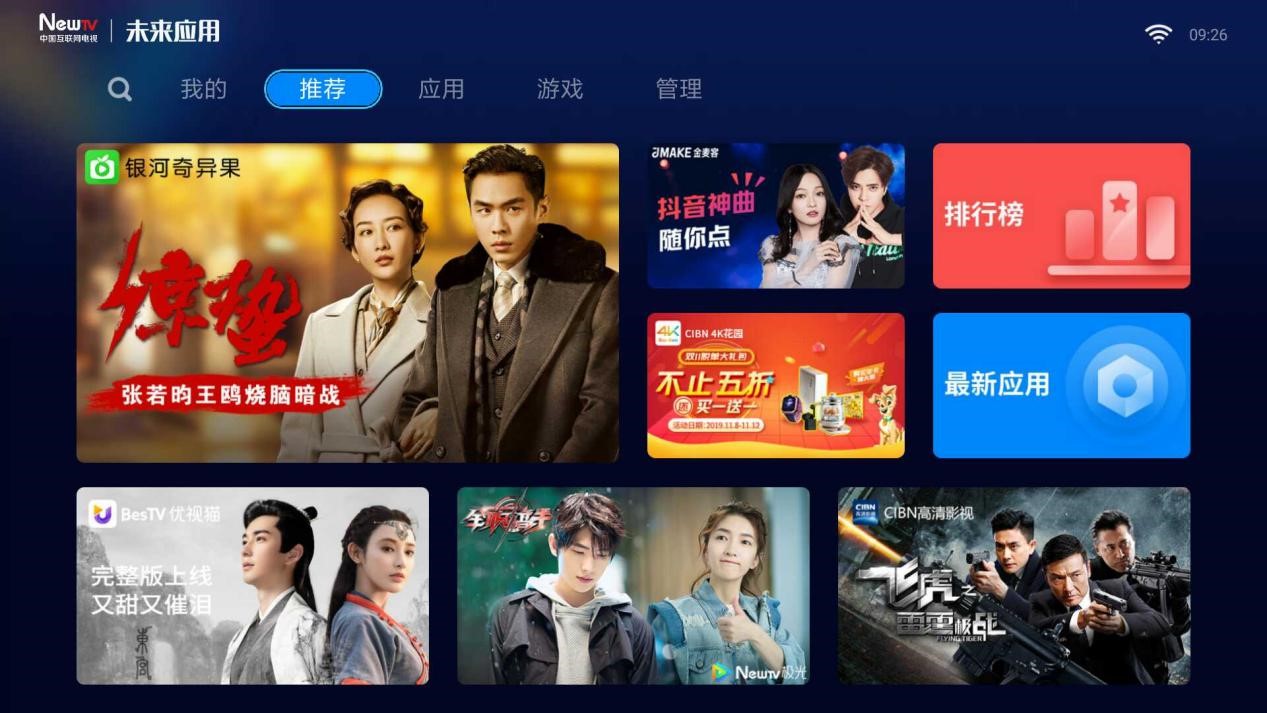Go to the 游戏 tab
The image size is (1267, 713).
coord(560,89)
